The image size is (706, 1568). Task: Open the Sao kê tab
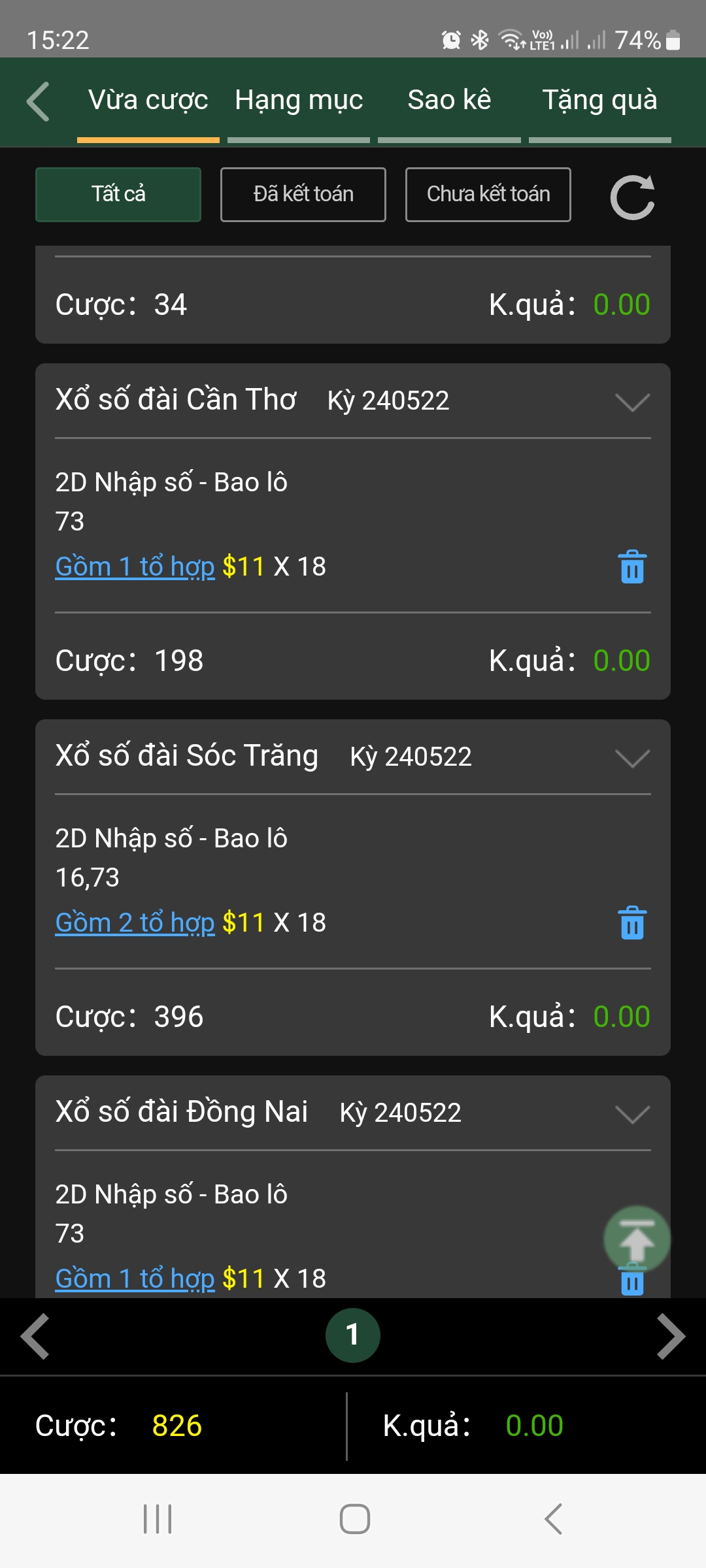(x=449, y=101)
